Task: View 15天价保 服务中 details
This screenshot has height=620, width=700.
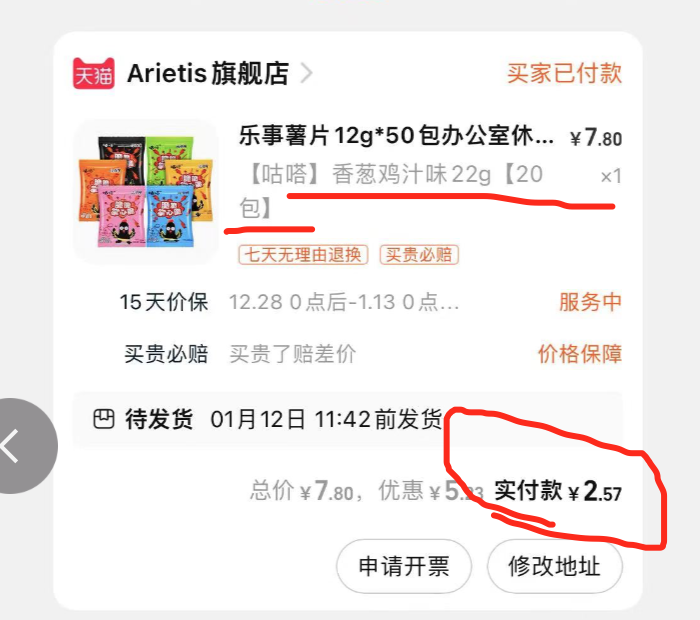Action: 589,302
